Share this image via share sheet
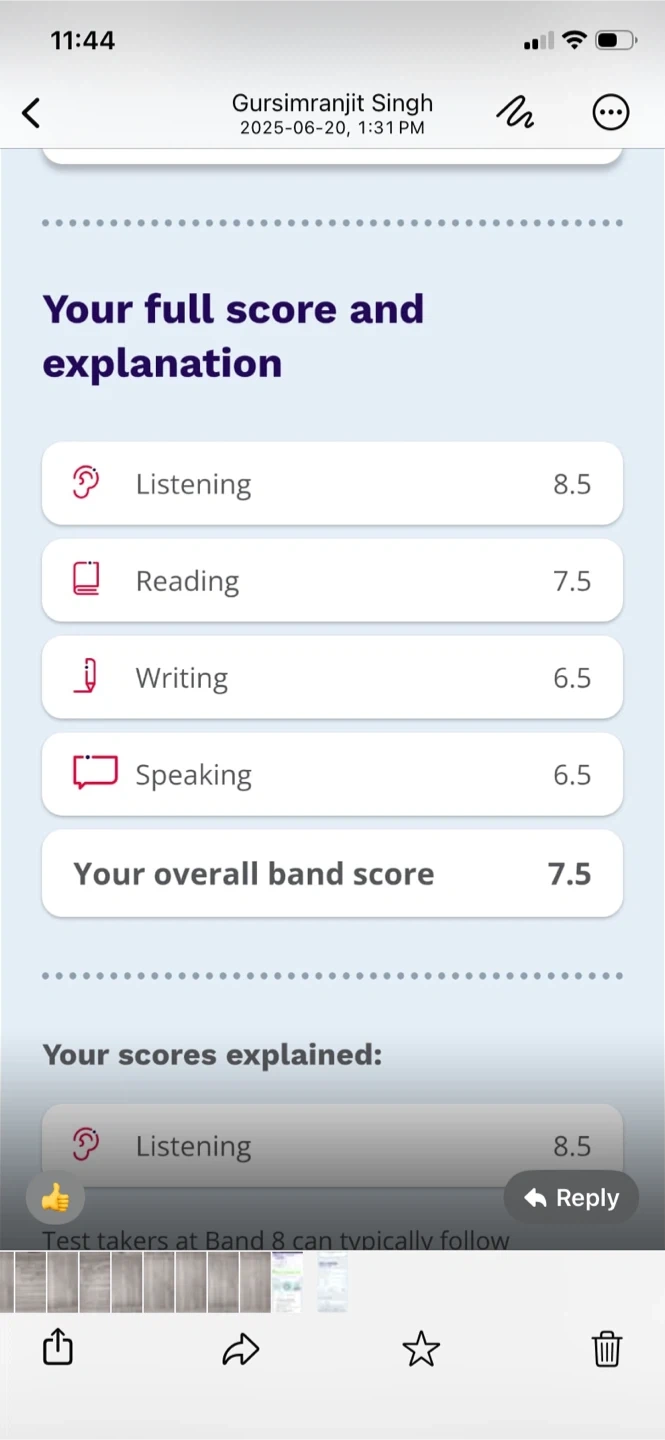This screenshot has height=1440, width=665. click(x=58, y=1346)
